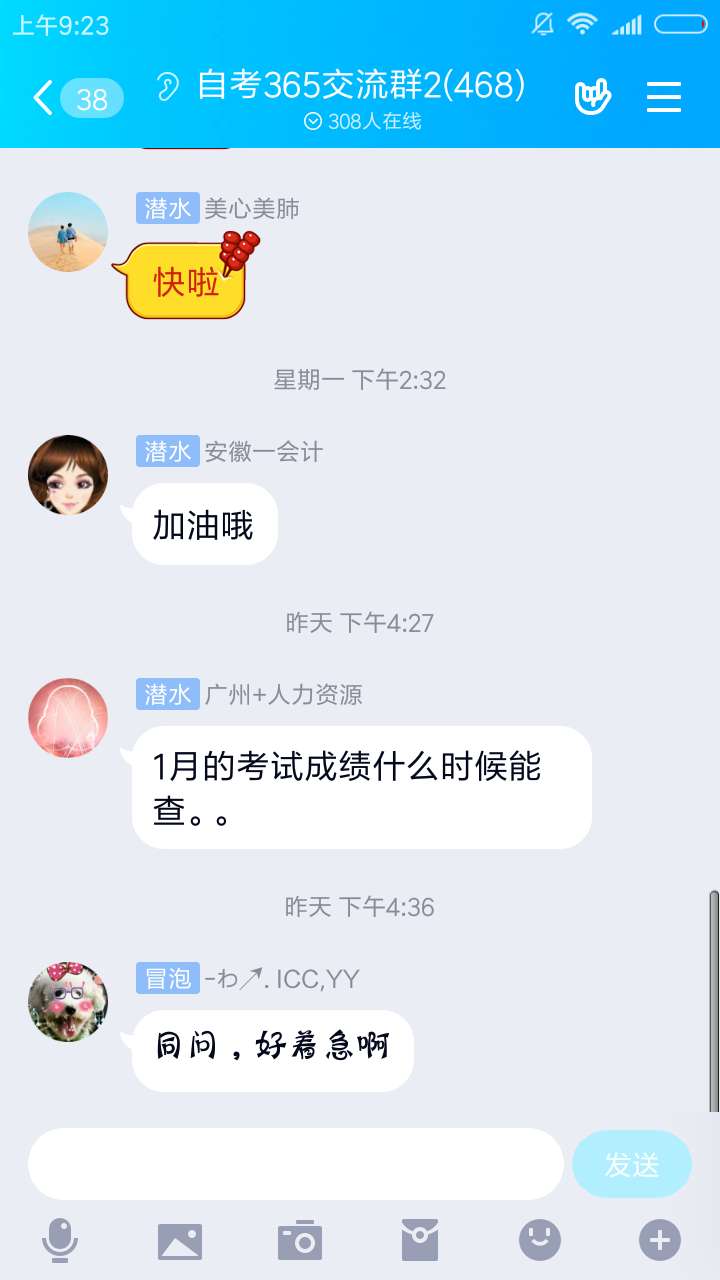Tap the microphone voice input icon

(x=60, y=1242)
